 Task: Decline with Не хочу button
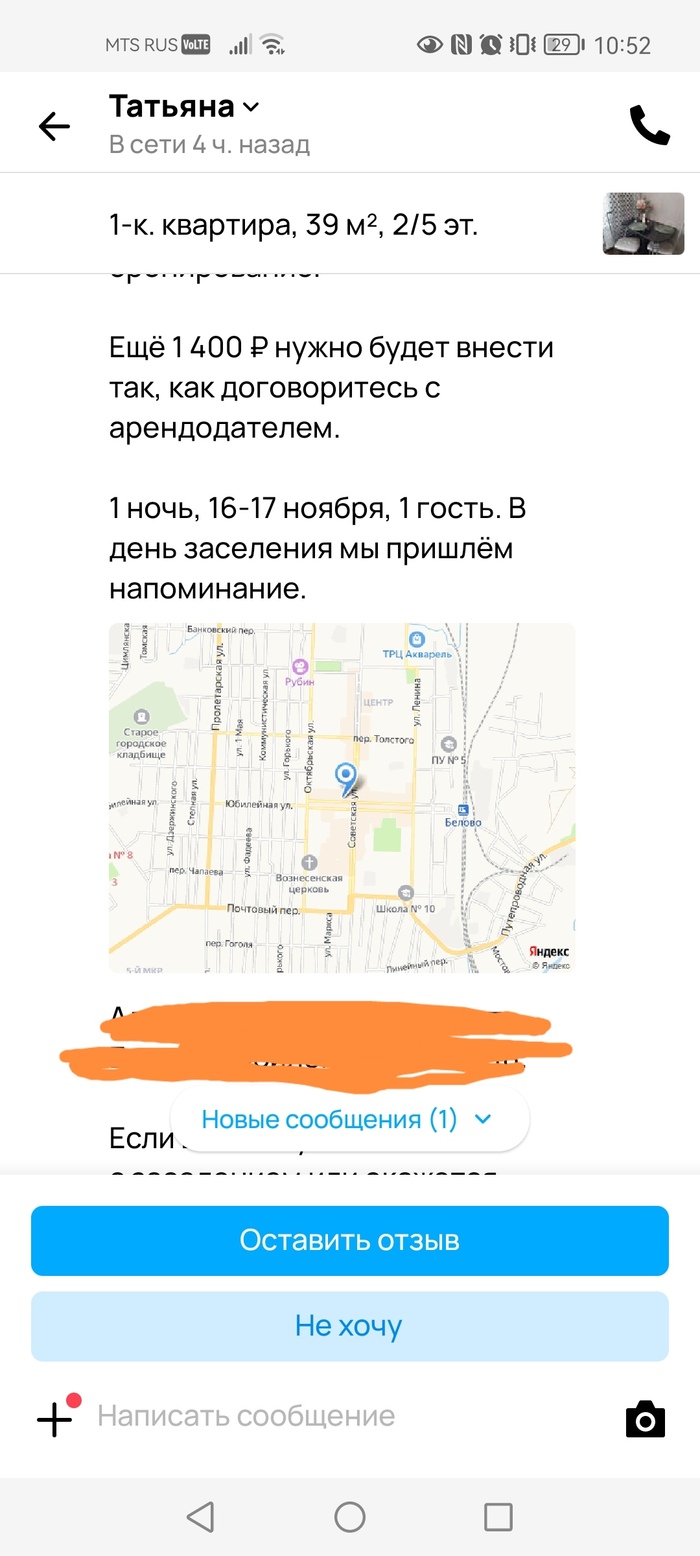click(x=349, y=1326)
